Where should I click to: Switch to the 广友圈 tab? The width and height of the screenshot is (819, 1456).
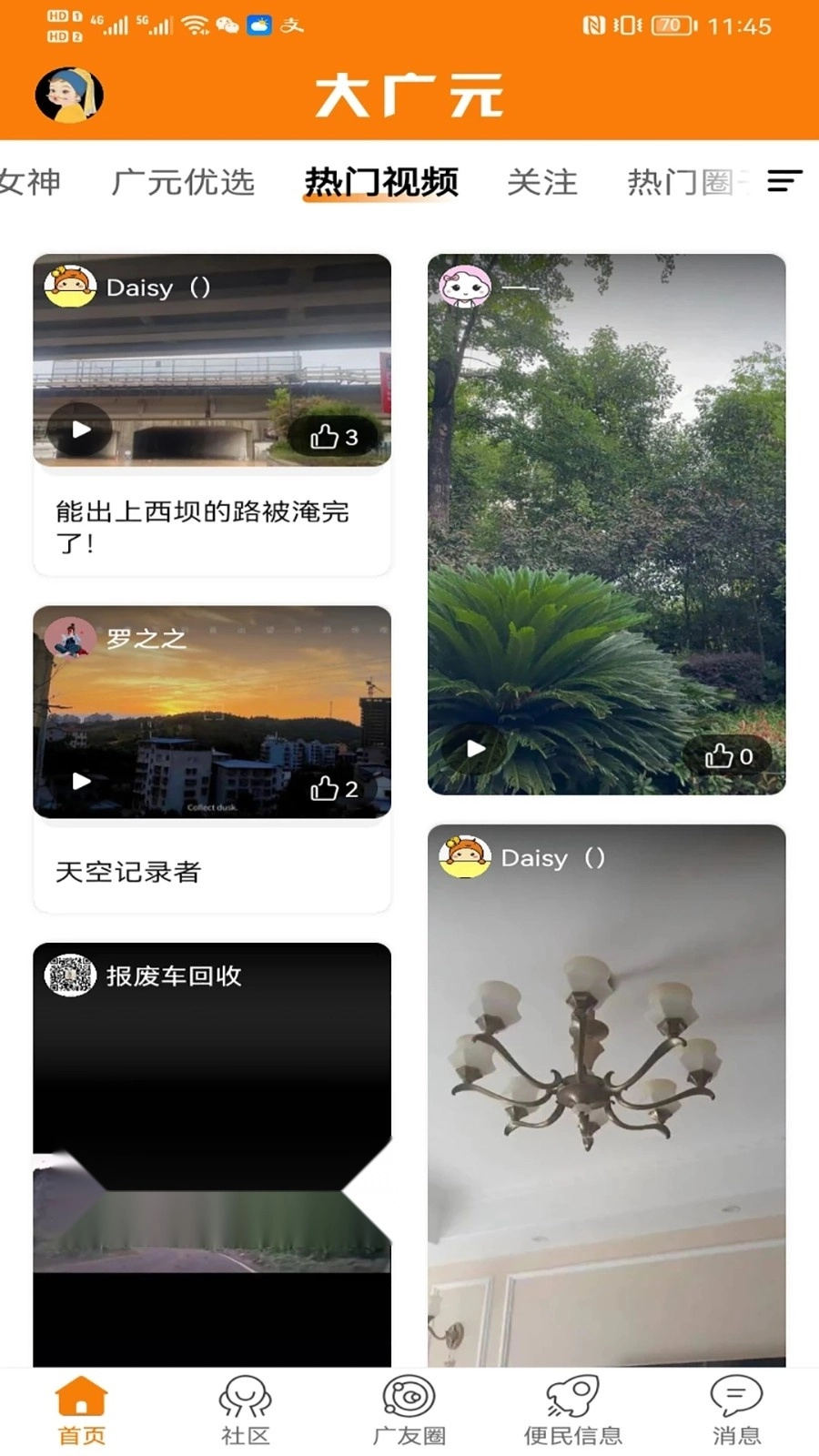coord(409,1410)
